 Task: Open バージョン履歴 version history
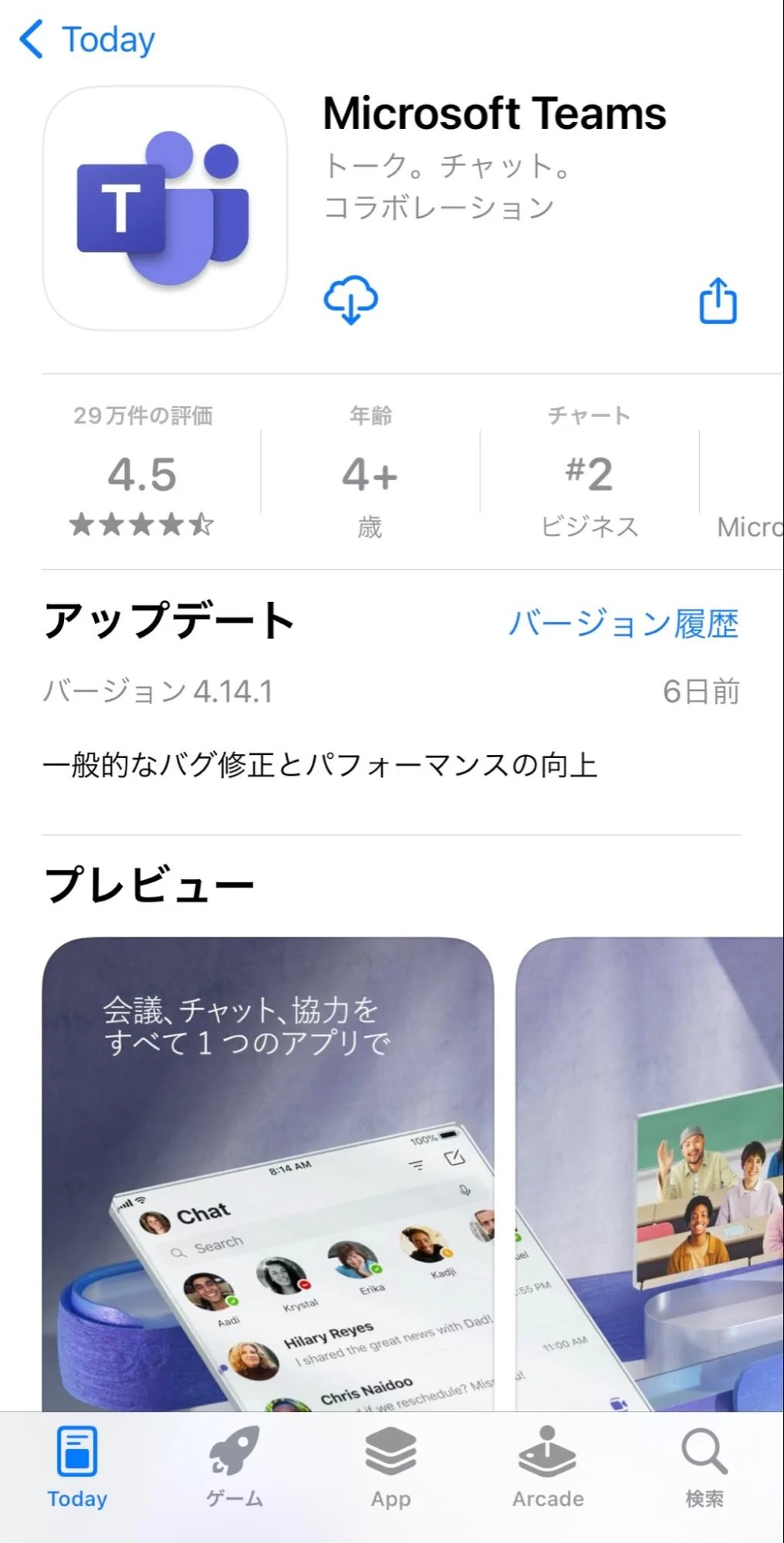pos(625,624)
